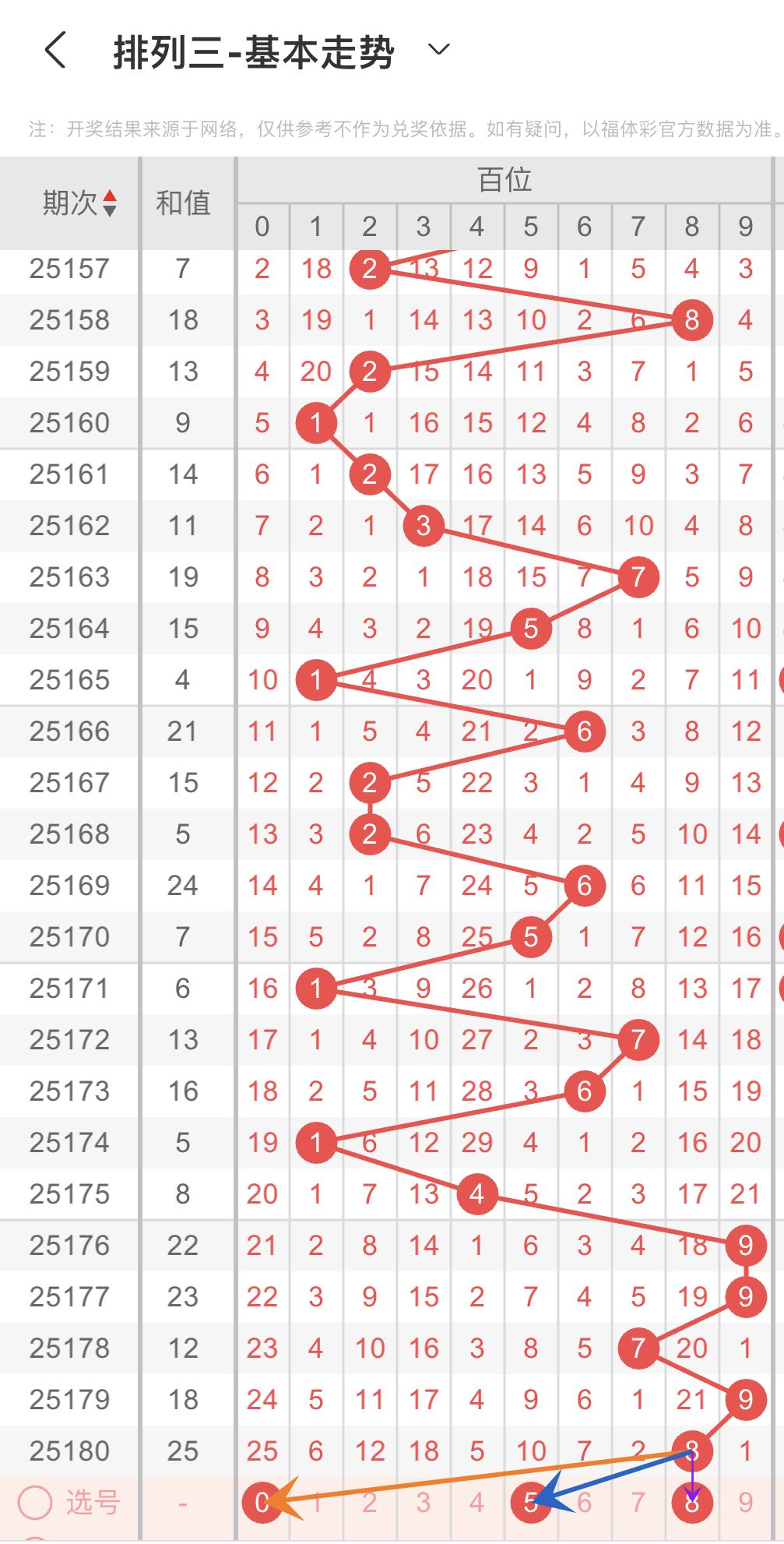Expand the 排列三-基本走势 chart type dropdown

439,50
